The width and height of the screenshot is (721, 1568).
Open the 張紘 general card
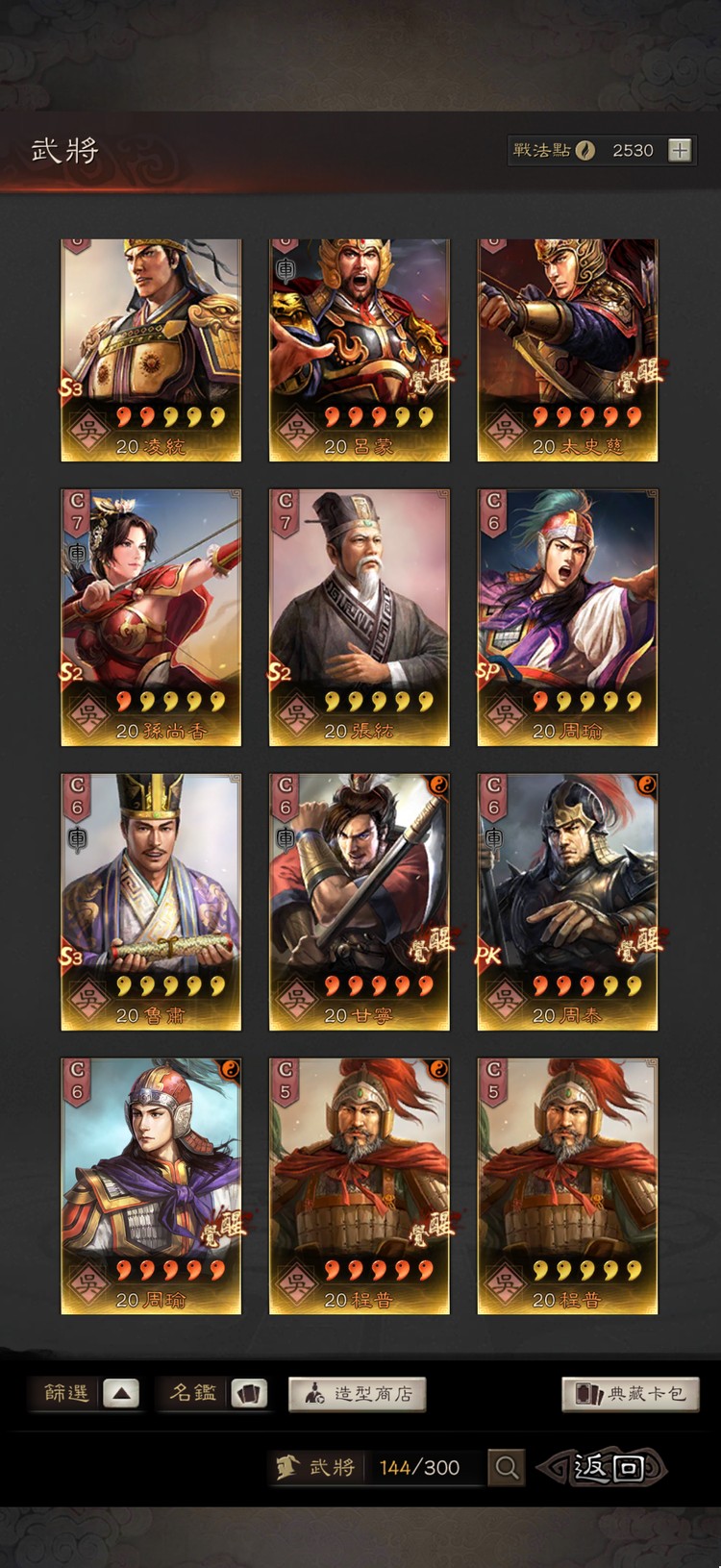click(x=359, y=617)
